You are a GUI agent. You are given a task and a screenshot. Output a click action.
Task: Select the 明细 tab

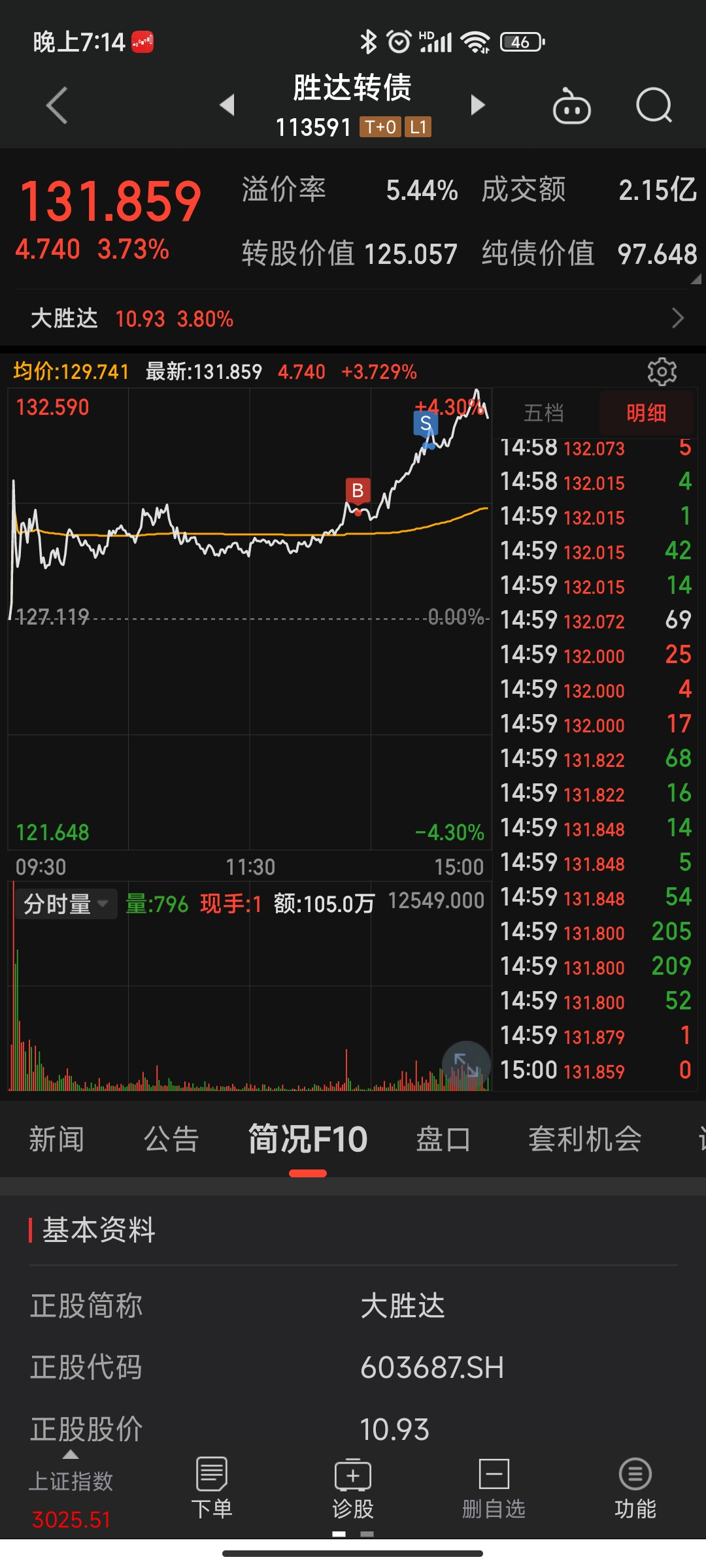[646, 413]
